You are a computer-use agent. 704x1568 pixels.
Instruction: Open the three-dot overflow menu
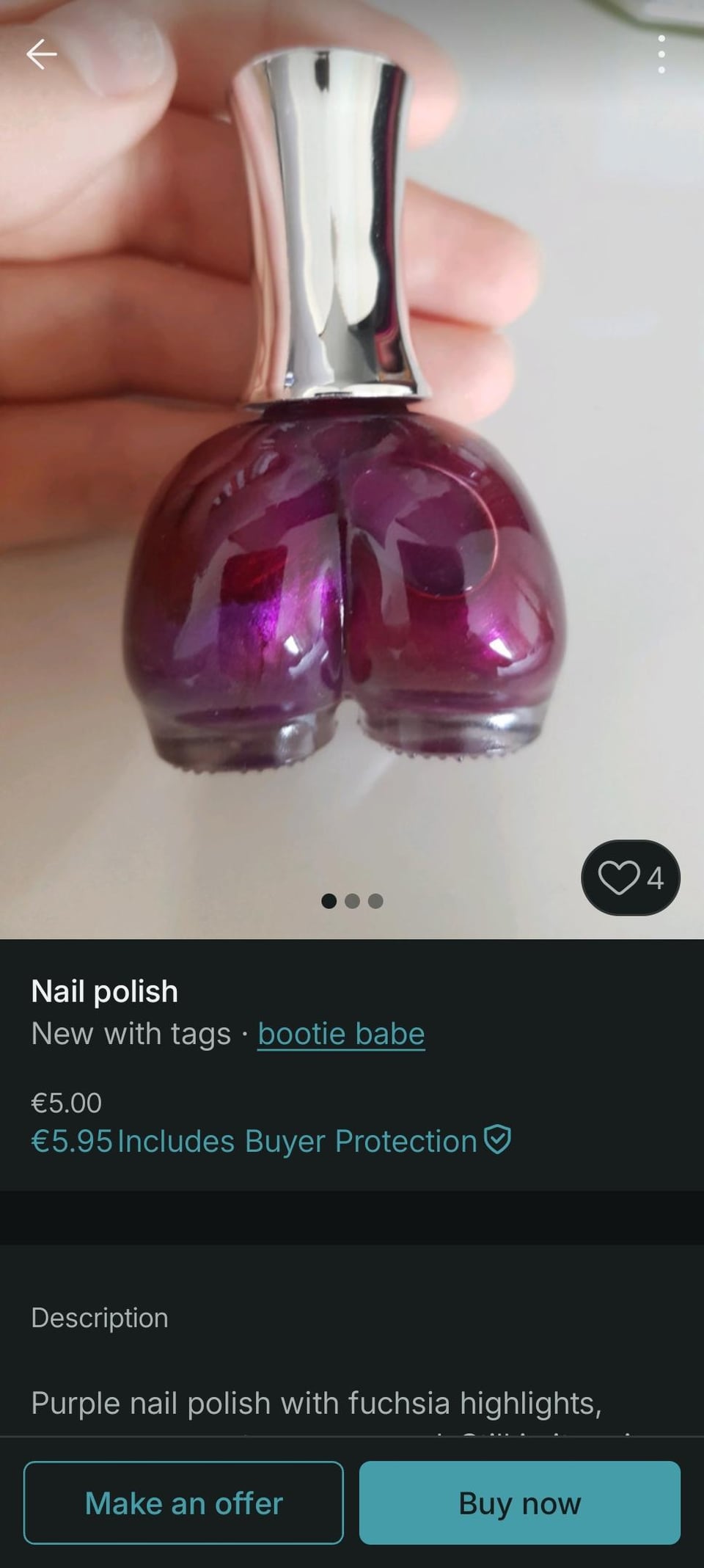tap(661, 54)
